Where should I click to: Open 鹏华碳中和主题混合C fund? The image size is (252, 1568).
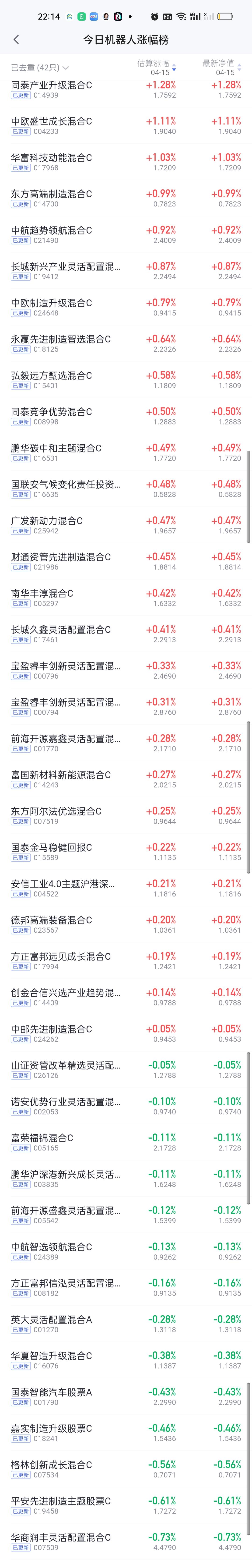tap(126, 453)
